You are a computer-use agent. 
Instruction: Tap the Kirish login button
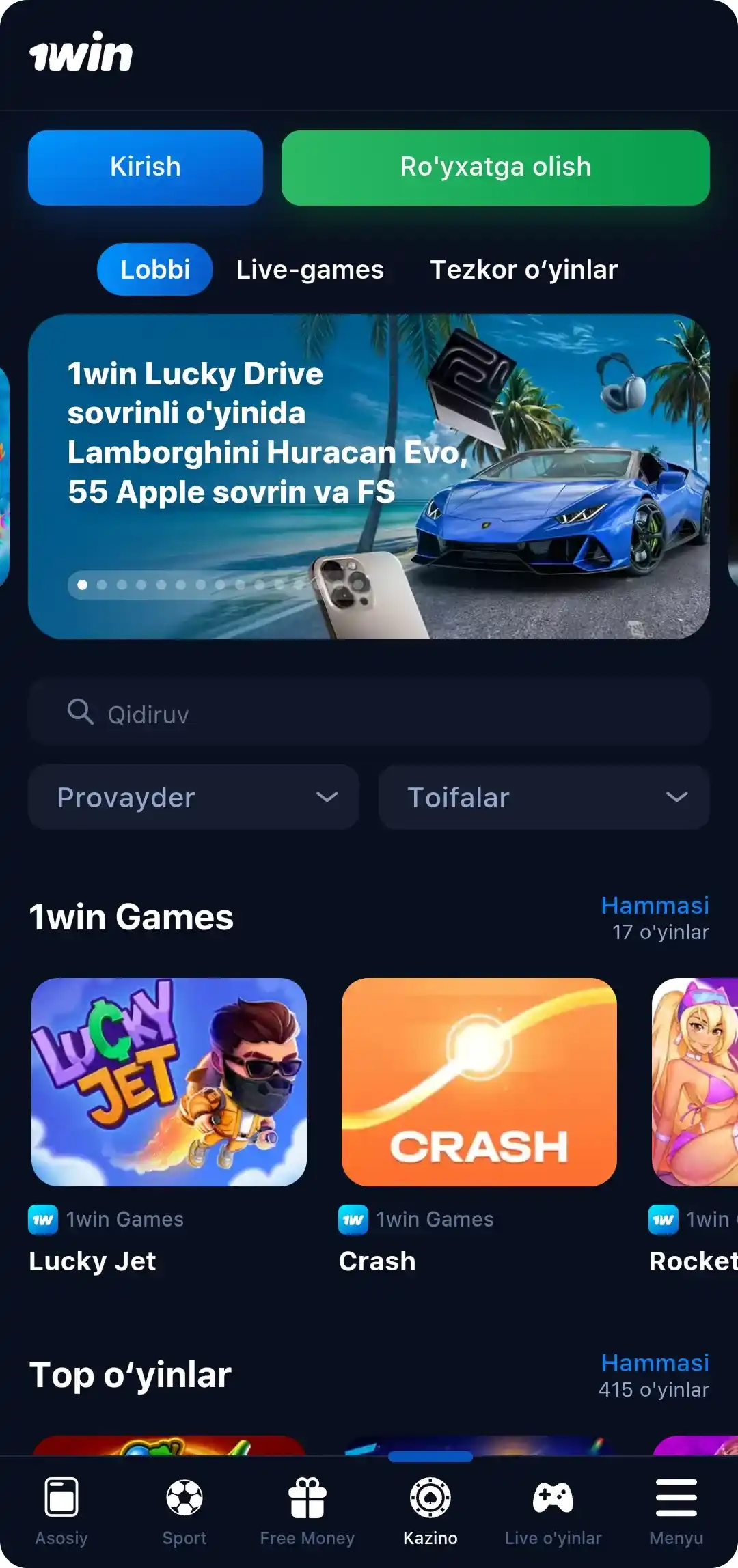(x=145, y=167)
